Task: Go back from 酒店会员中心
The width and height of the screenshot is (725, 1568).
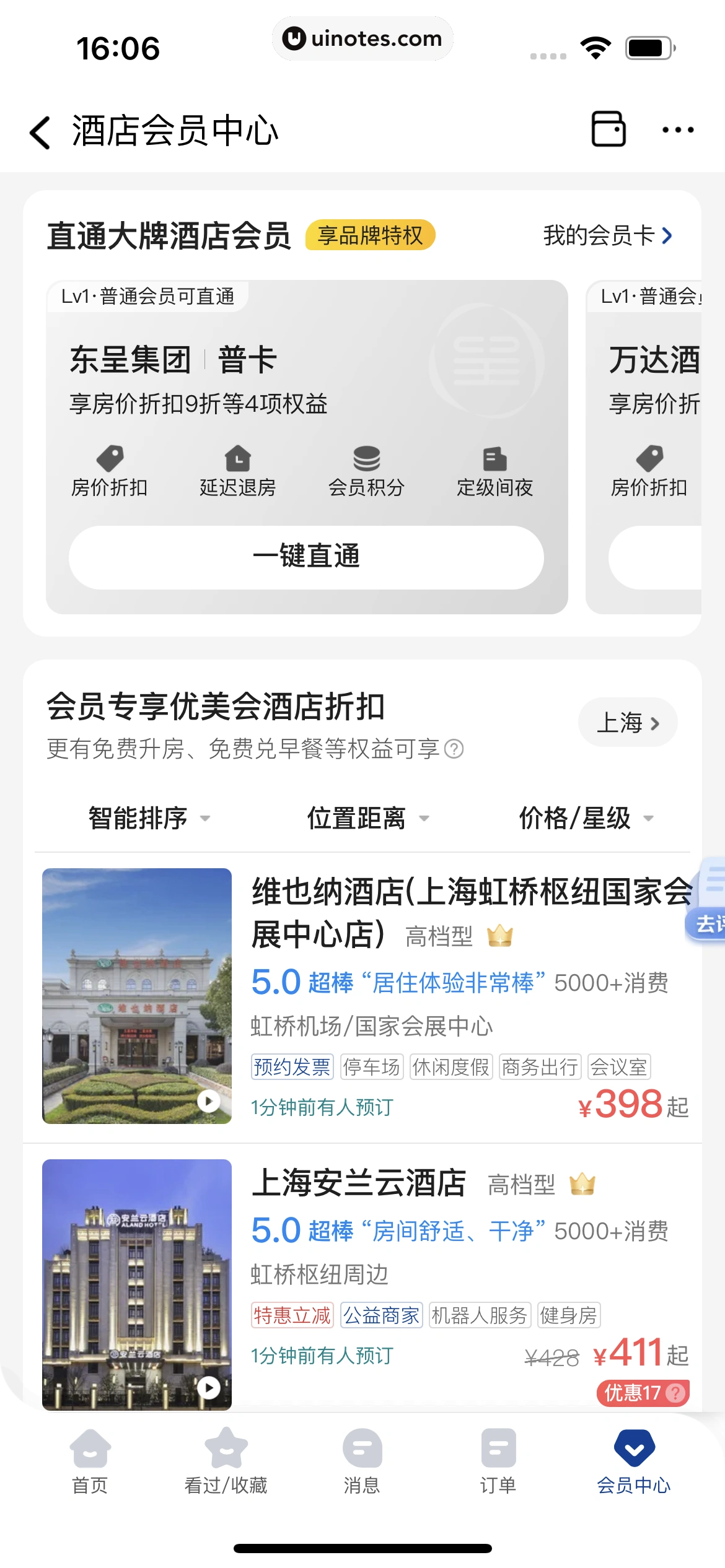Action: (40, 132)
